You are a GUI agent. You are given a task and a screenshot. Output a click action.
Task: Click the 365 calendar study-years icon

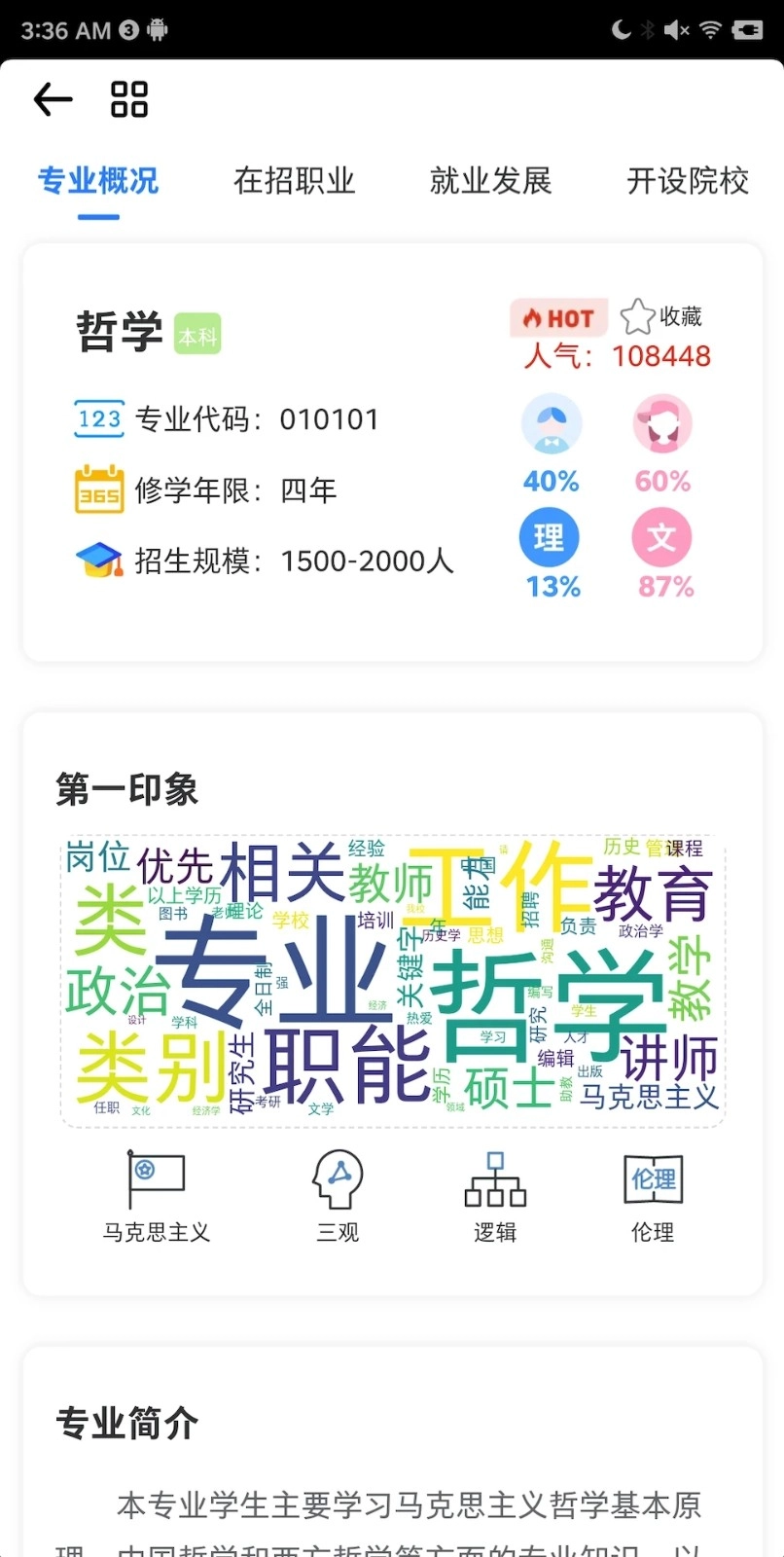point(98,490)
